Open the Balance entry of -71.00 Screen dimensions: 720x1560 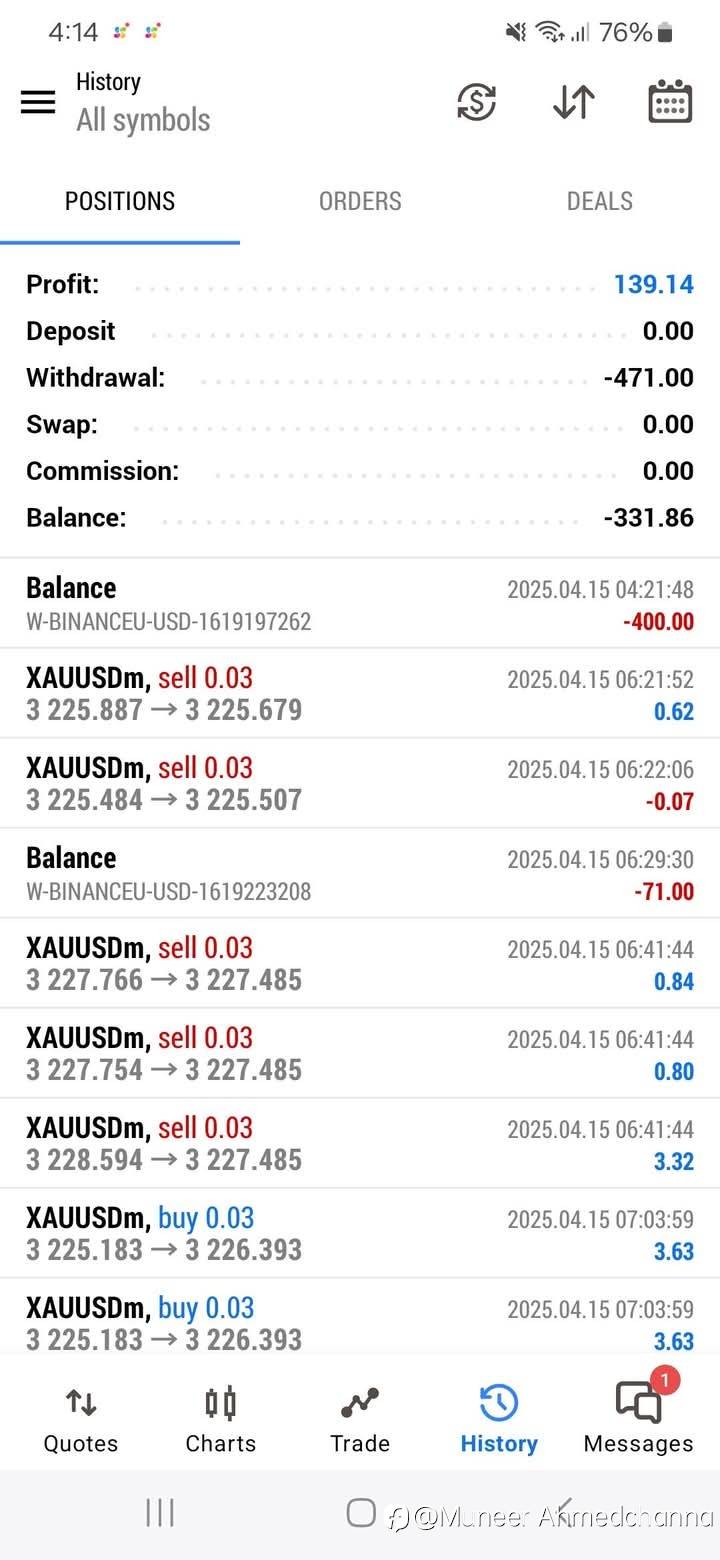(360, 874)
